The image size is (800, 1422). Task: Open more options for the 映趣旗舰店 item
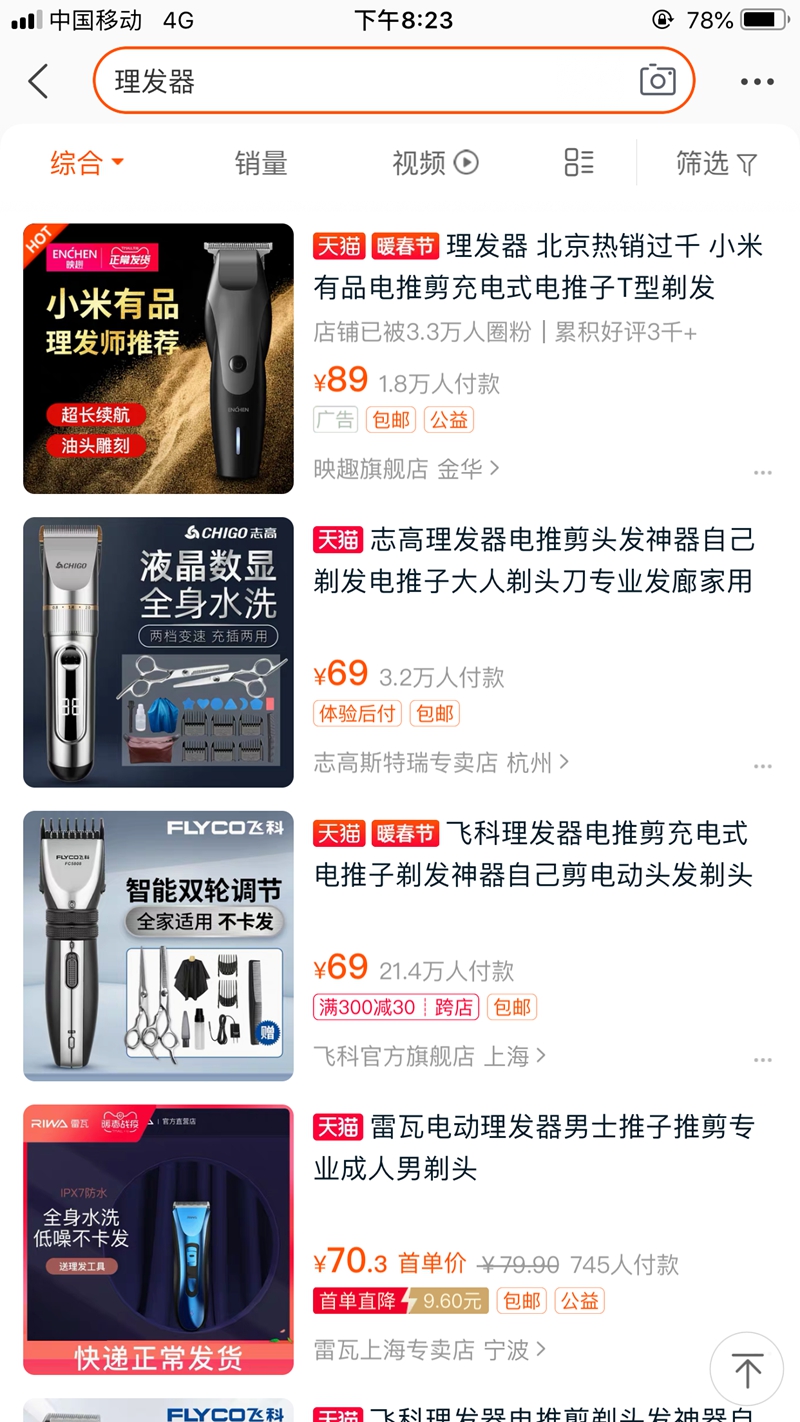pyautogui.click(x=762, y=472)
